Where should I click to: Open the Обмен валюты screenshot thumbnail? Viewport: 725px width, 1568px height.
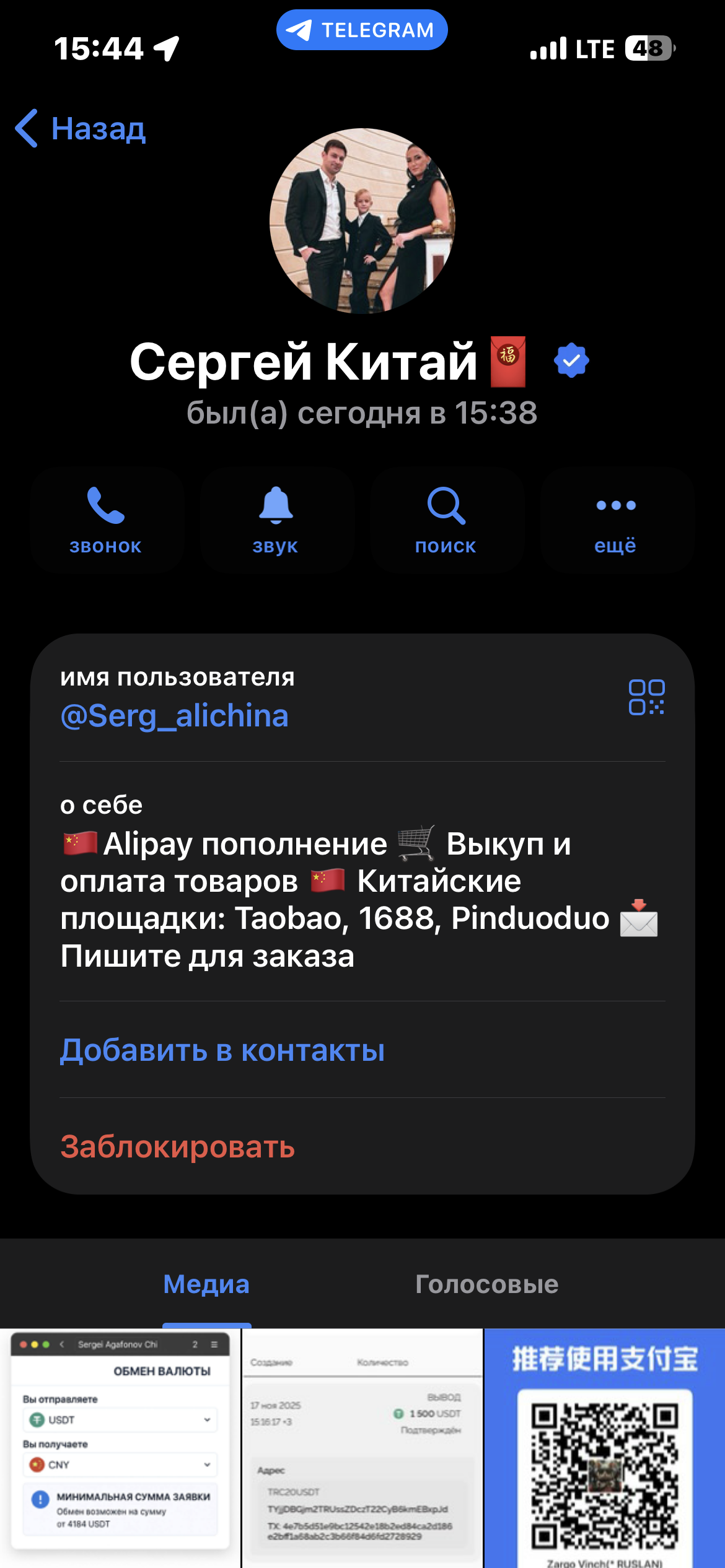click(120, 1448)
